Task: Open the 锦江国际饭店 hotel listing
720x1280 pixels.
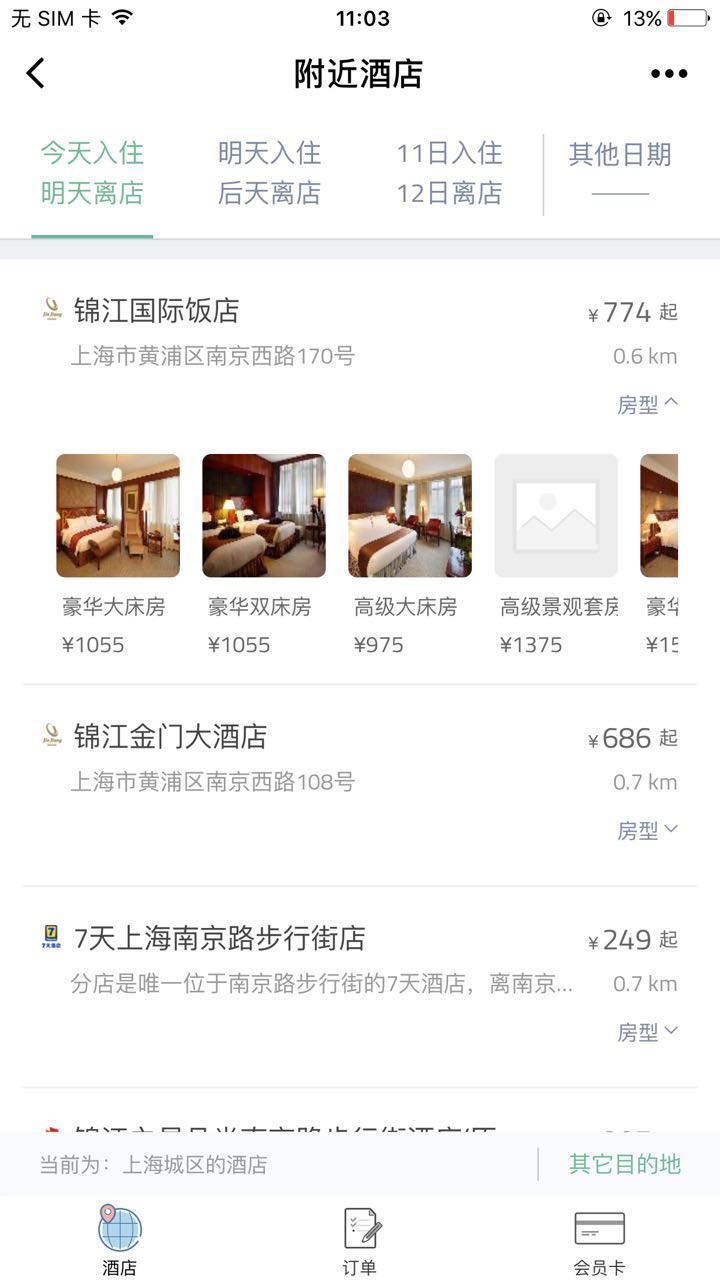Action: point(157,311)
